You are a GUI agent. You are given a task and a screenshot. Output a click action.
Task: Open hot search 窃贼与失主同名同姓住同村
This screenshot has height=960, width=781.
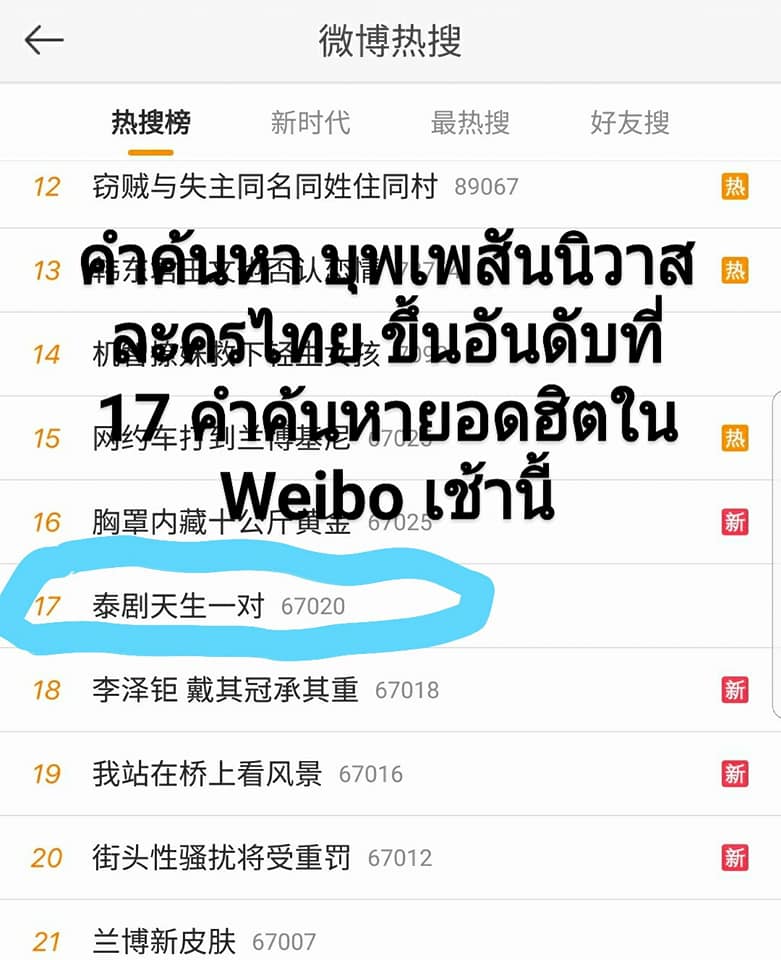point(265,187)
